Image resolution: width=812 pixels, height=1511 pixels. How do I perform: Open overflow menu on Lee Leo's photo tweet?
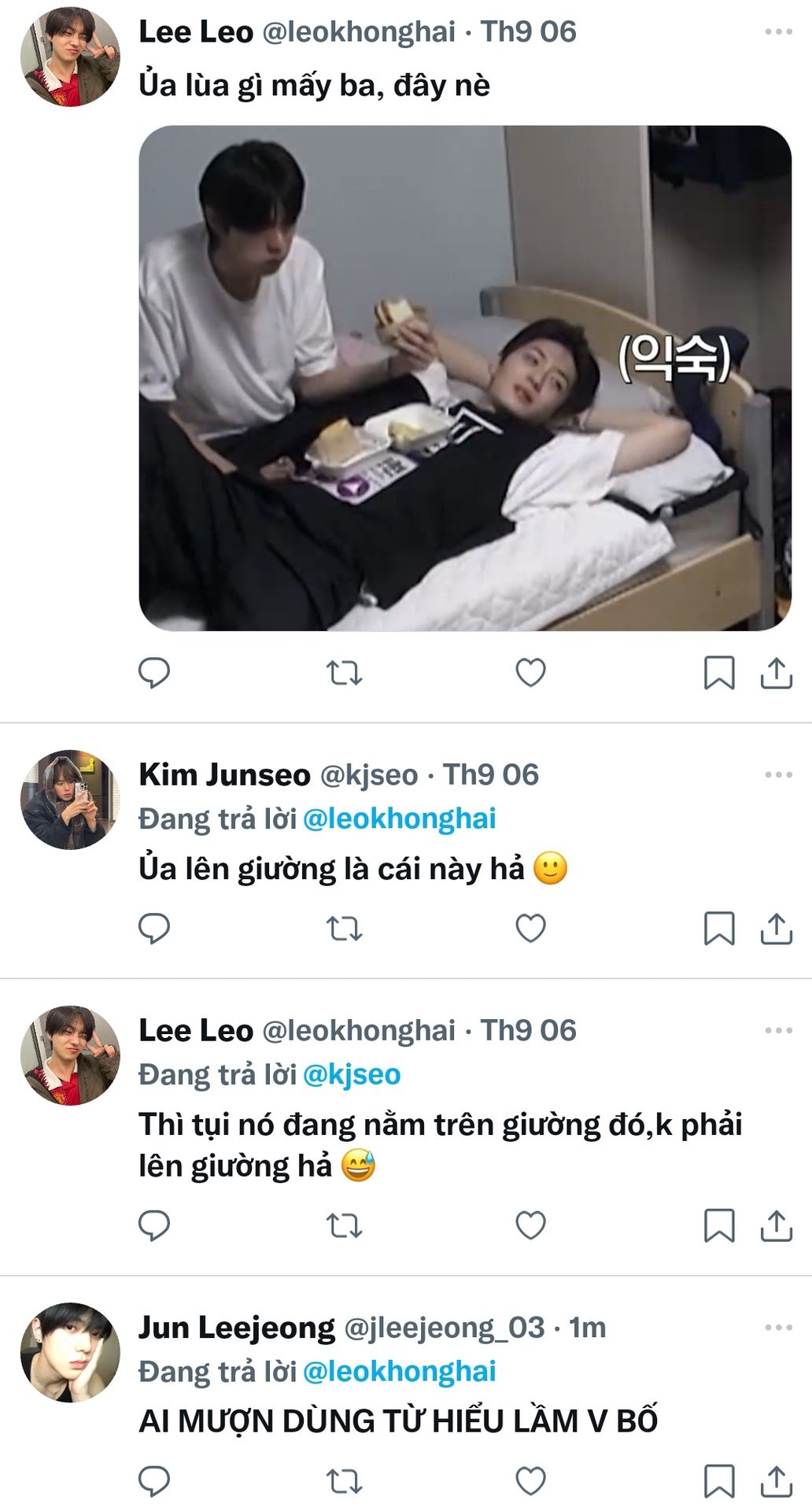pyautogui.click(x=778, y=31)
